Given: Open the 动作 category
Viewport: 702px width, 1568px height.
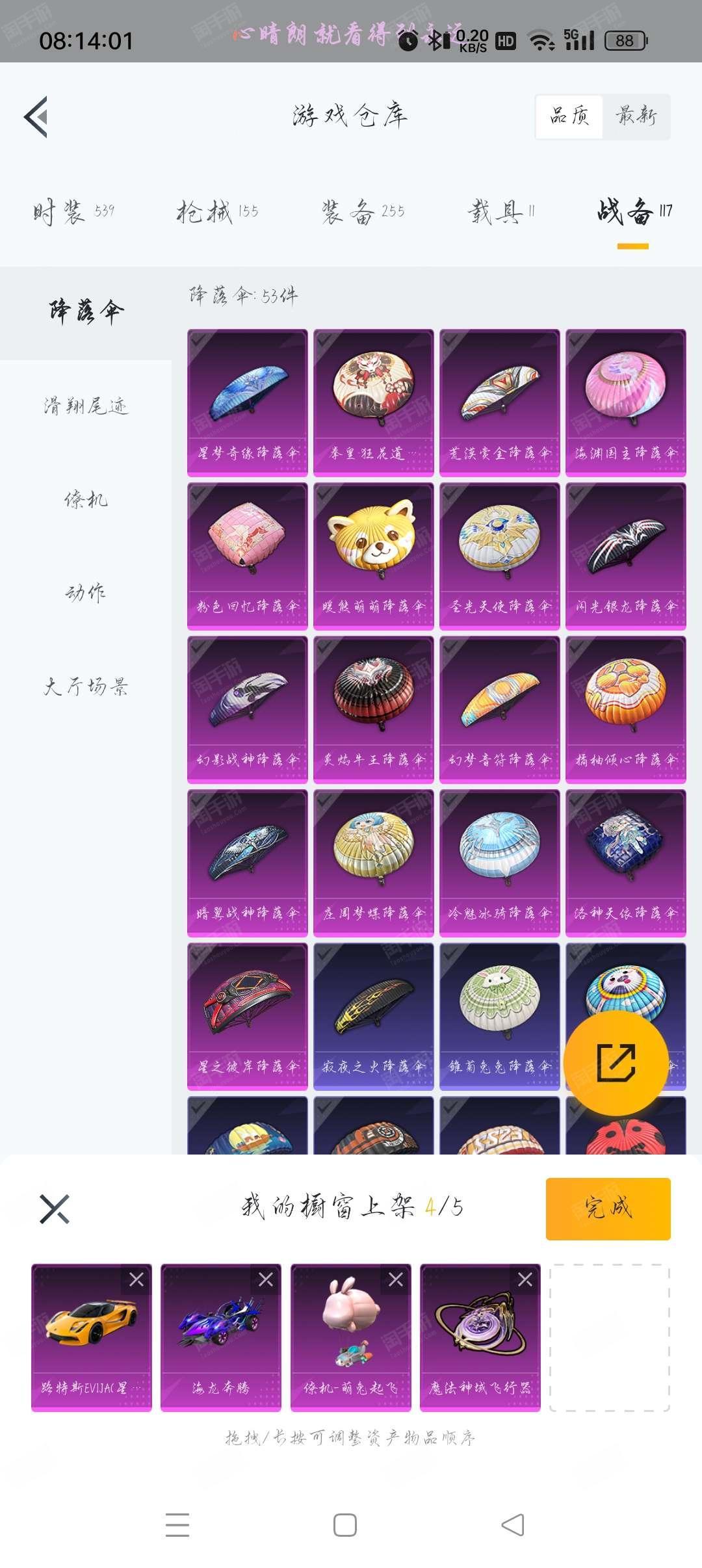Looking at the screenshot, I should coord(86,592).
